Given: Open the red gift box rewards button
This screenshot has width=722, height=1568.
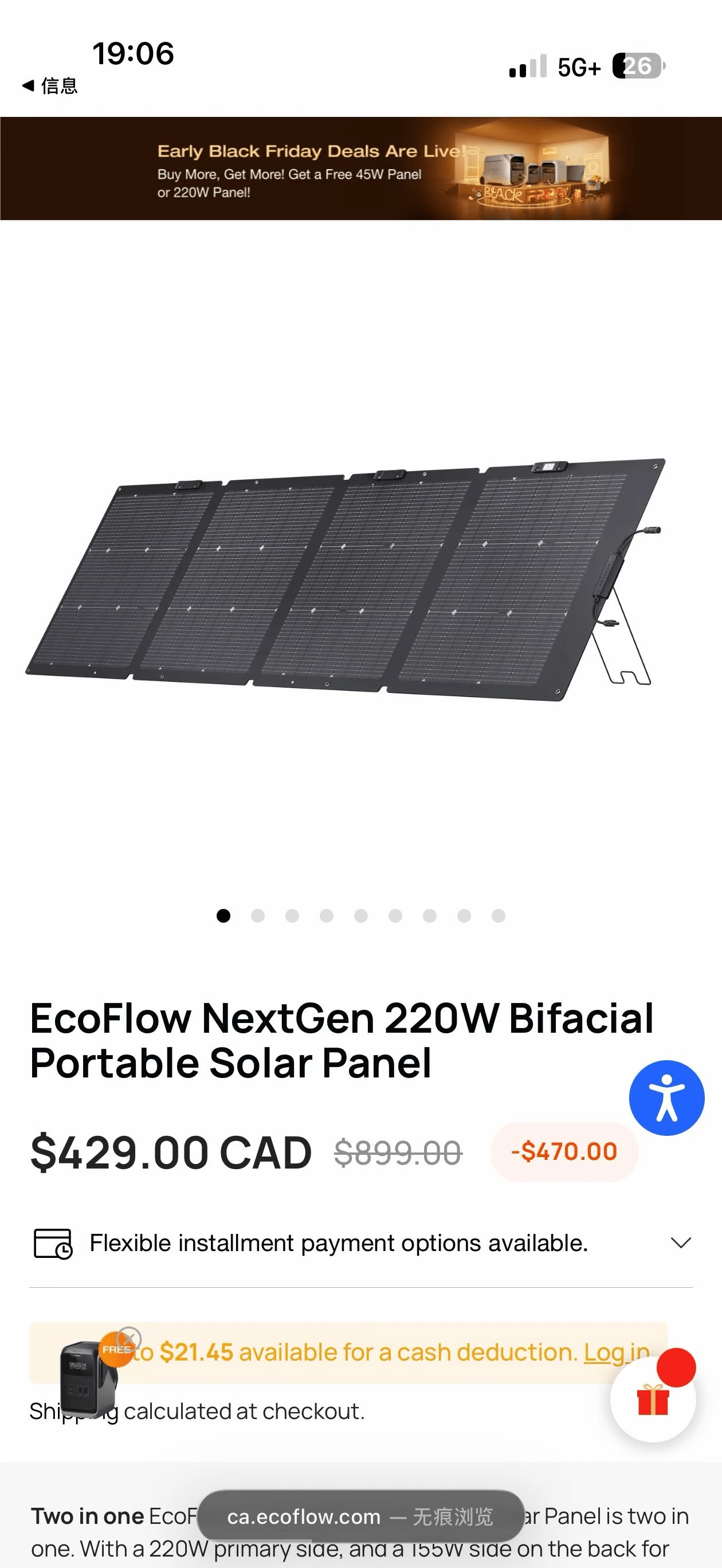Looking at the screenshot, I should click(x=653, y=1400).
